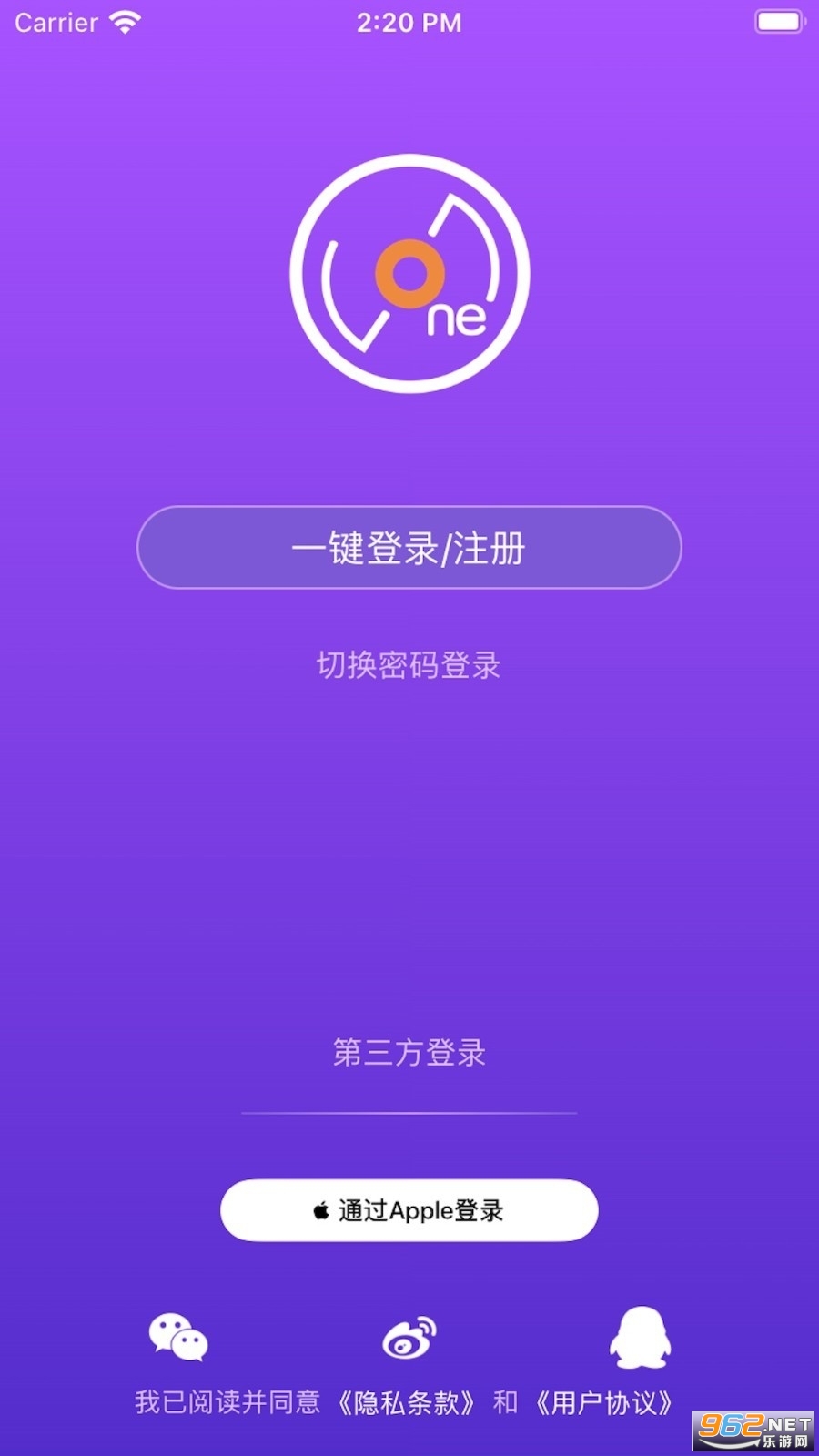
Task: Tap the 一键登录/注册 button
Action: (409, 547)
